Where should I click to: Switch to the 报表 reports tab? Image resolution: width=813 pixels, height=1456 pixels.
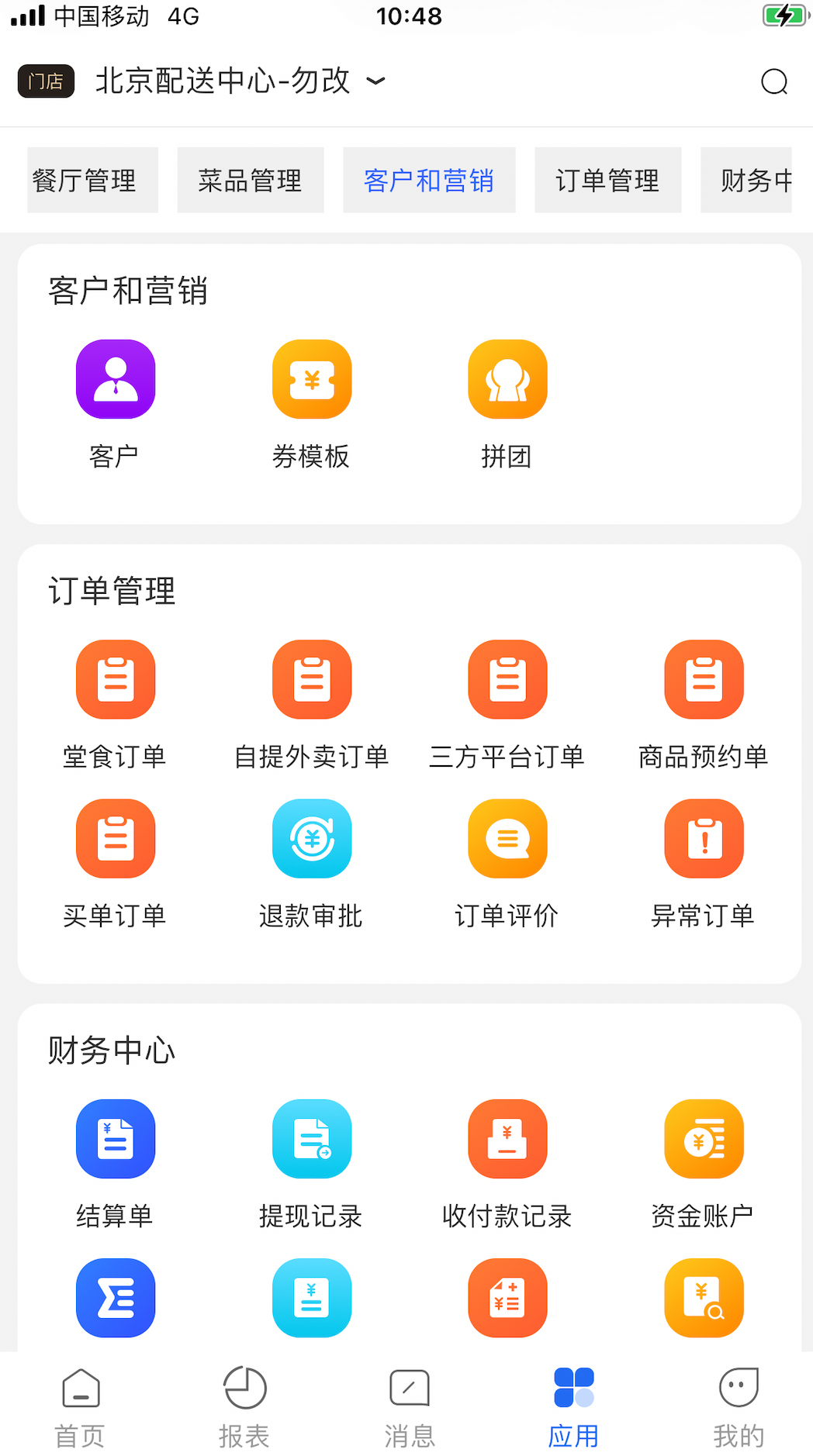pos(244,1405)
